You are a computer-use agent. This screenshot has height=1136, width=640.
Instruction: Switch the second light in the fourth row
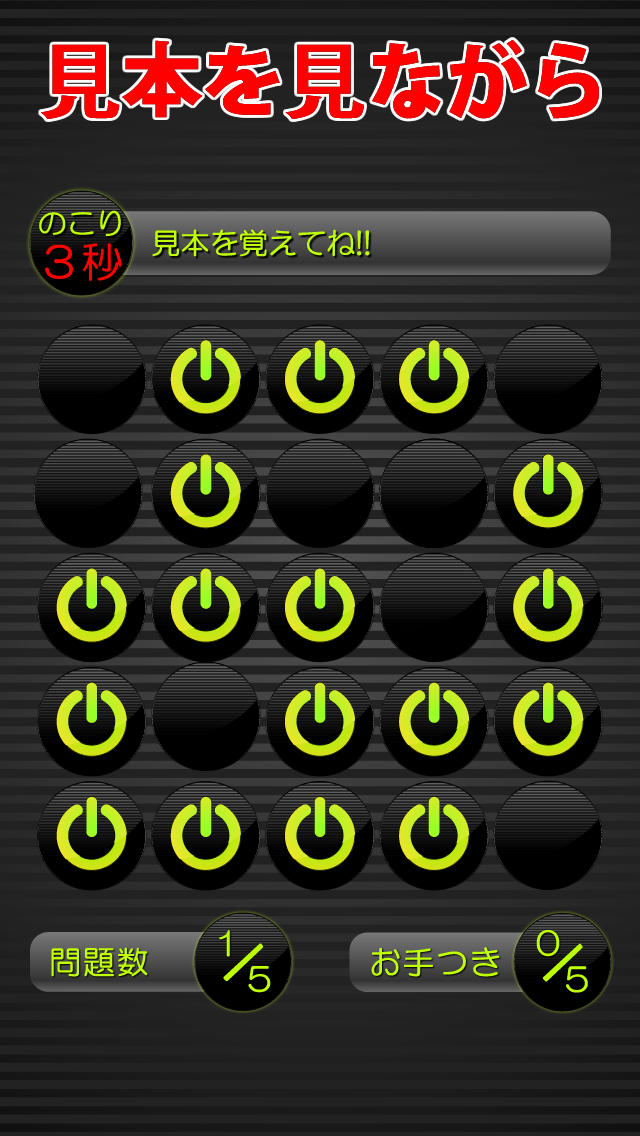coord(205,722)
